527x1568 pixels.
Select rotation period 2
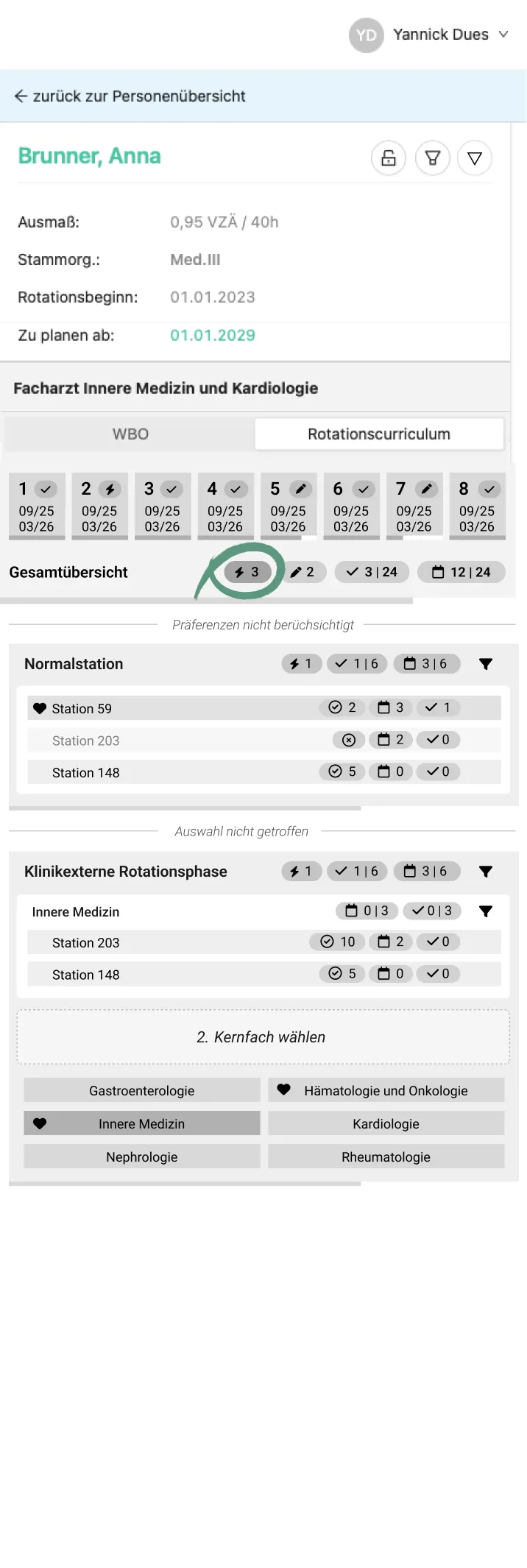(x=99, y=506)
